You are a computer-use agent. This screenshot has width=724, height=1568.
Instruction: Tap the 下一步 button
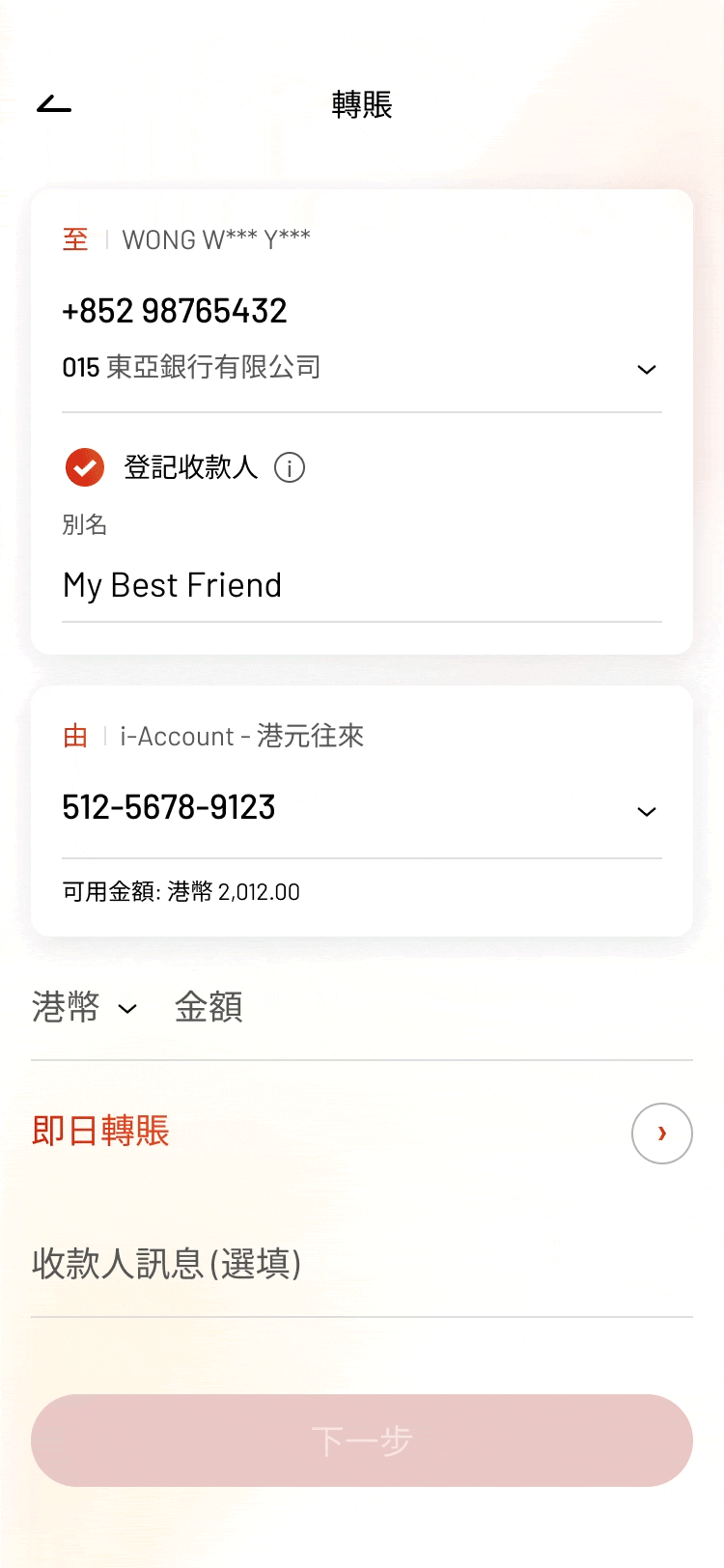coord(361,1440)
